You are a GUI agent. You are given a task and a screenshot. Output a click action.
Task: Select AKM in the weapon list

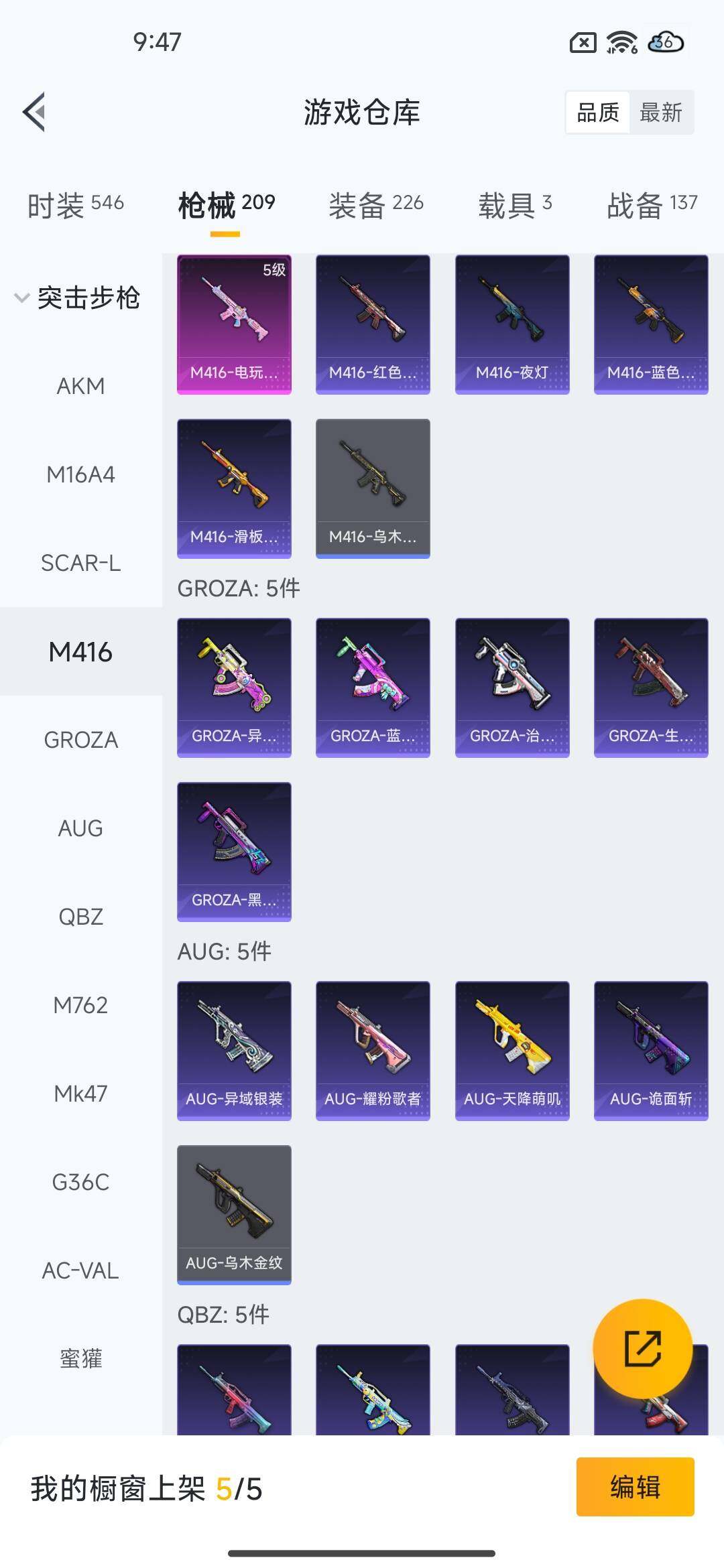[x=80, y=386]
